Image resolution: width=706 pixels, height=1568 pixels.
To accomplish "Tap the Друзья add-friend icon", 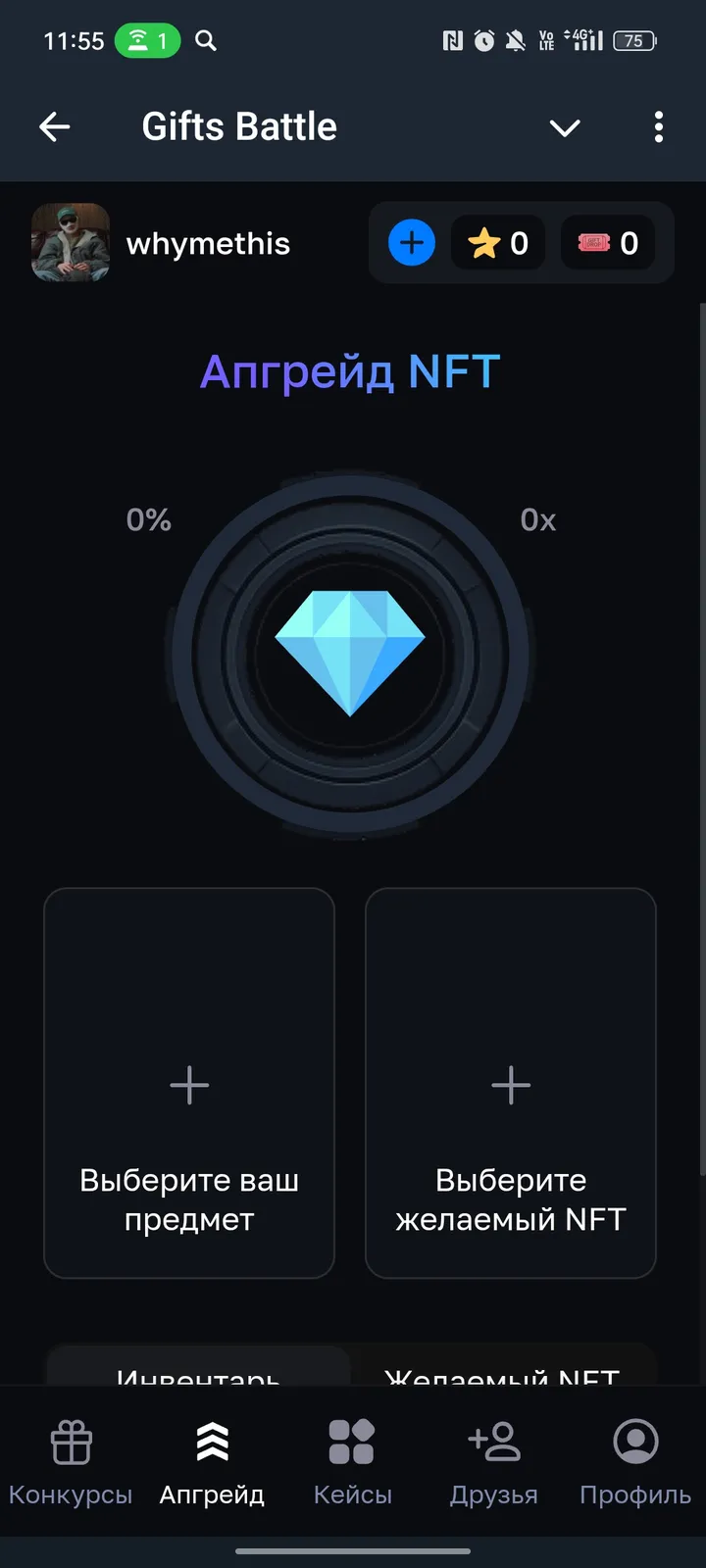I will [493, 1441].
